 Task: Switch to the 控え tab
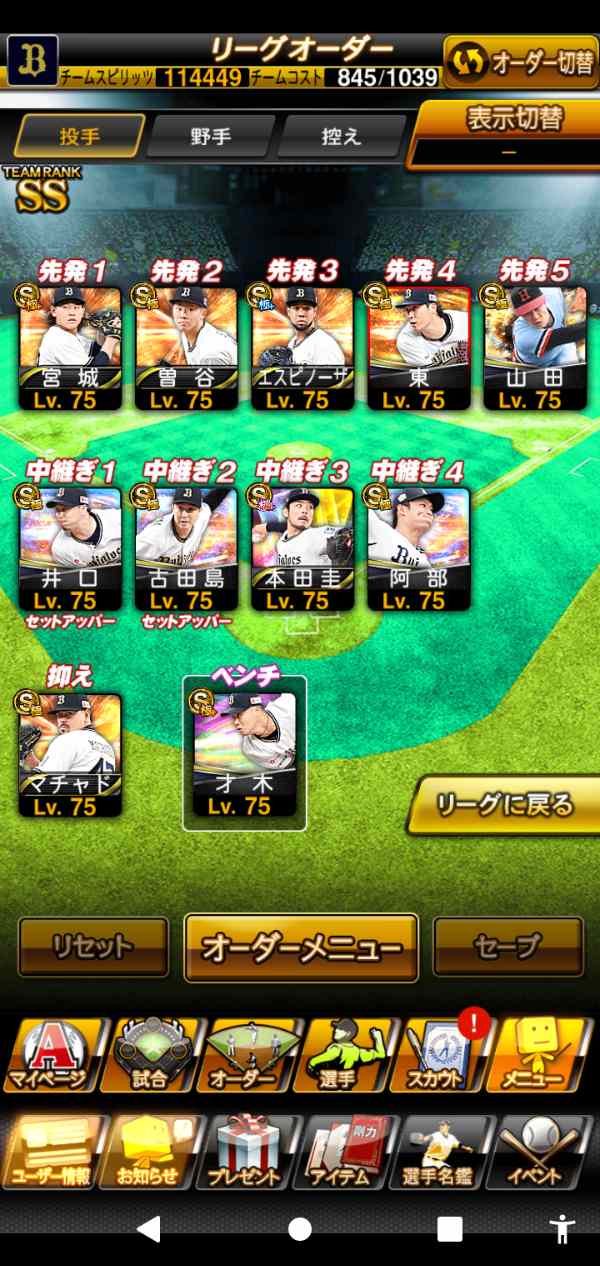tap(342, 137)
